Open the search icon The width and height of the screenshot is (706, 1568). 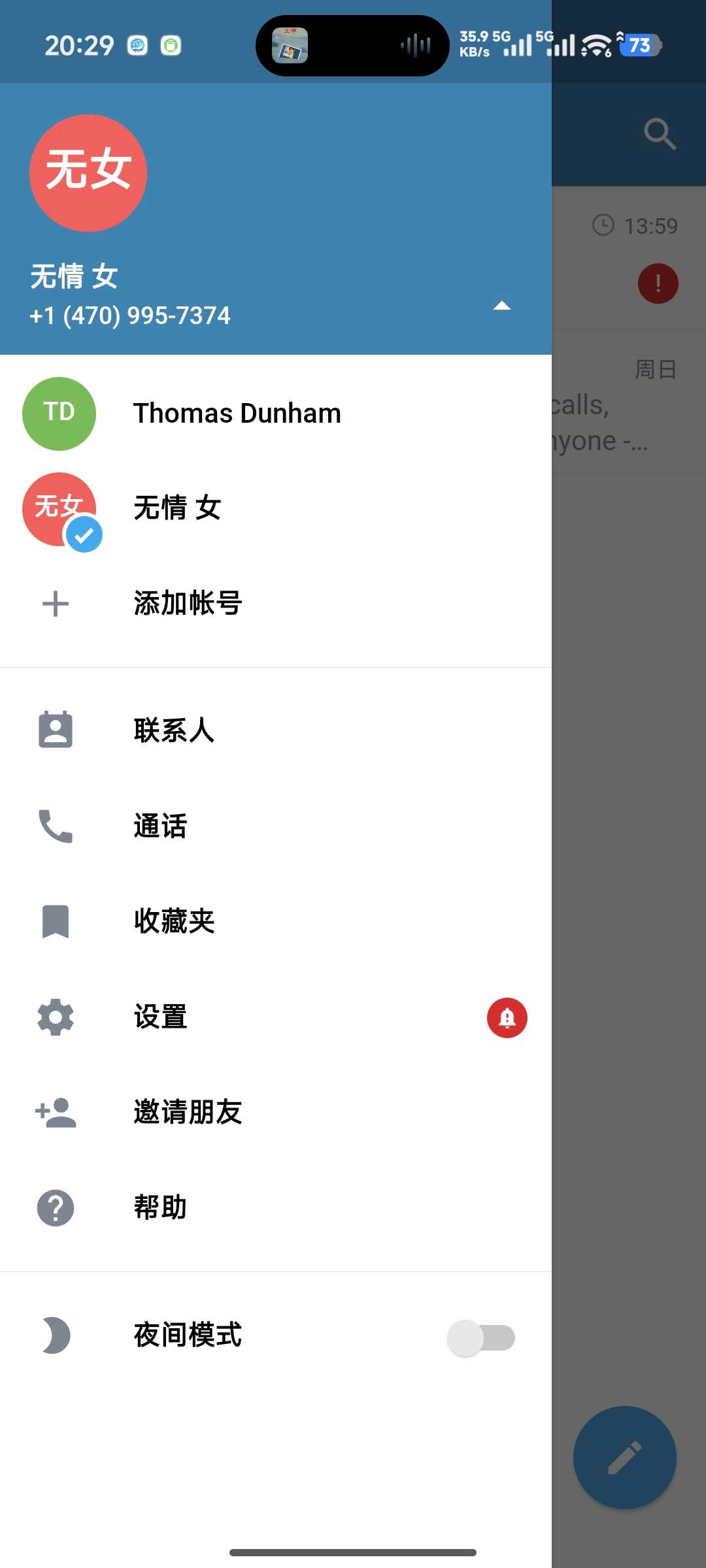click(x=659, y=135)
